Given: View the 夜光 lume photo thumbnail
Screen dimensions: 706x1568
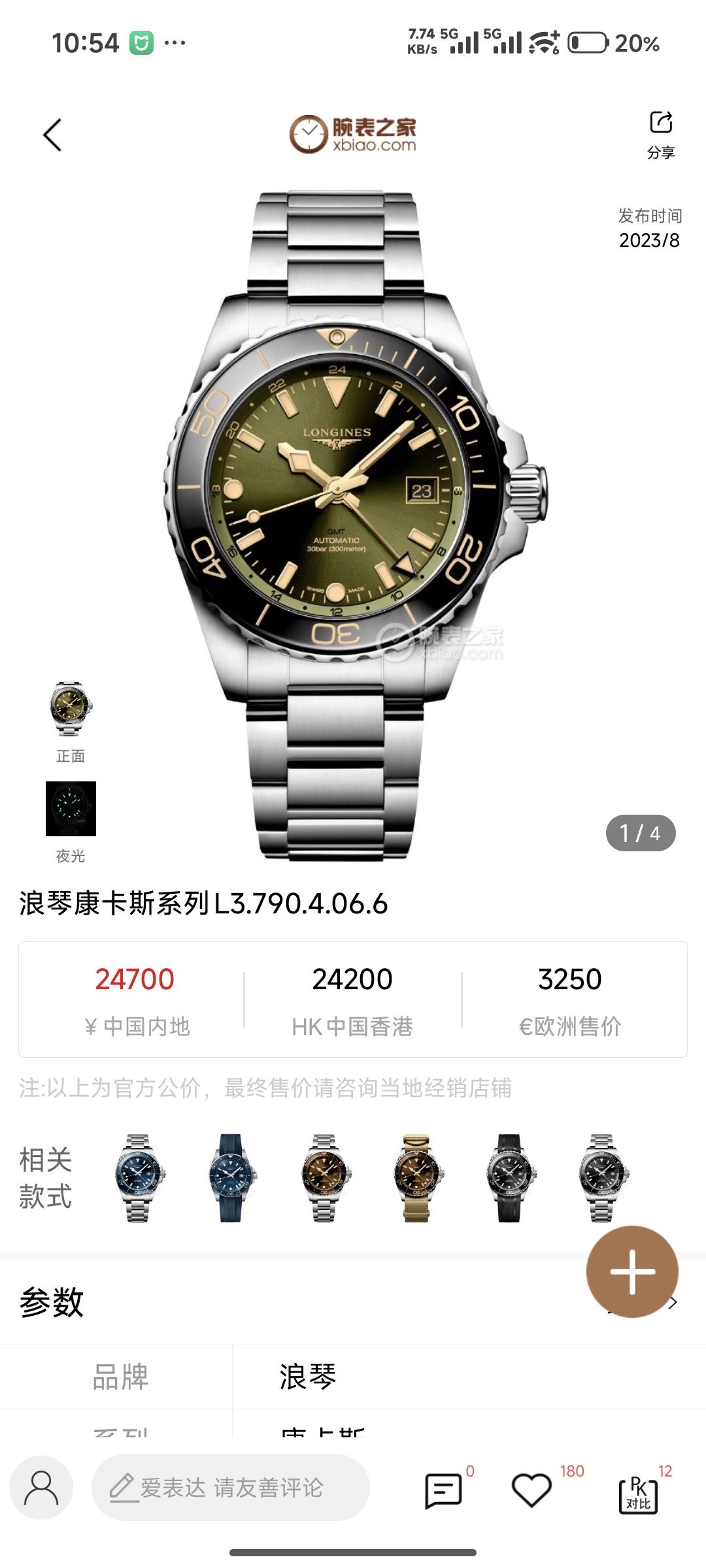Looking at the screenshot, I should click(71, 809).
